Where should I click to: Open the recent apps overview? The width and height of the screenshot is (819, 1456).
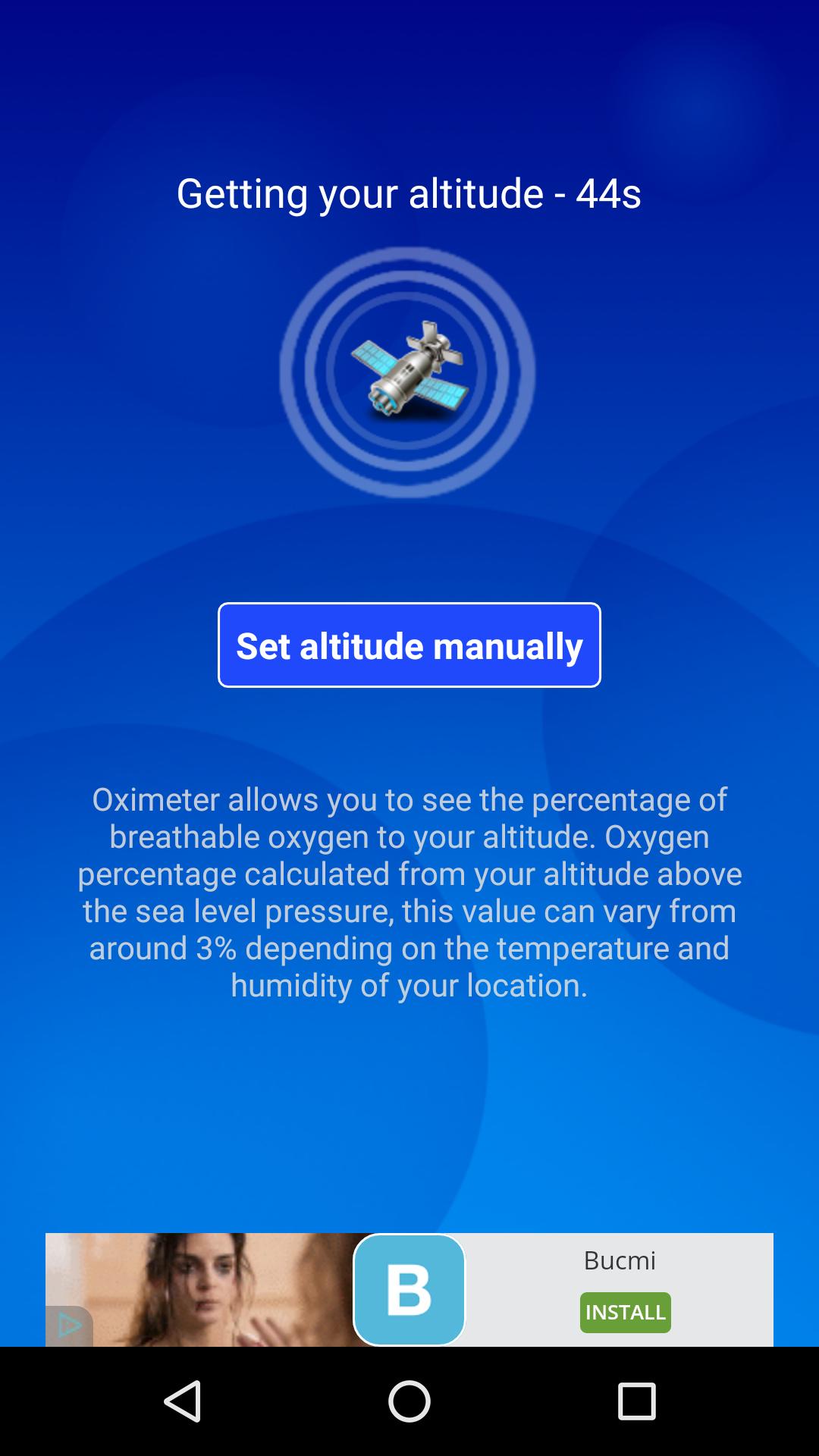point(636,1401)
